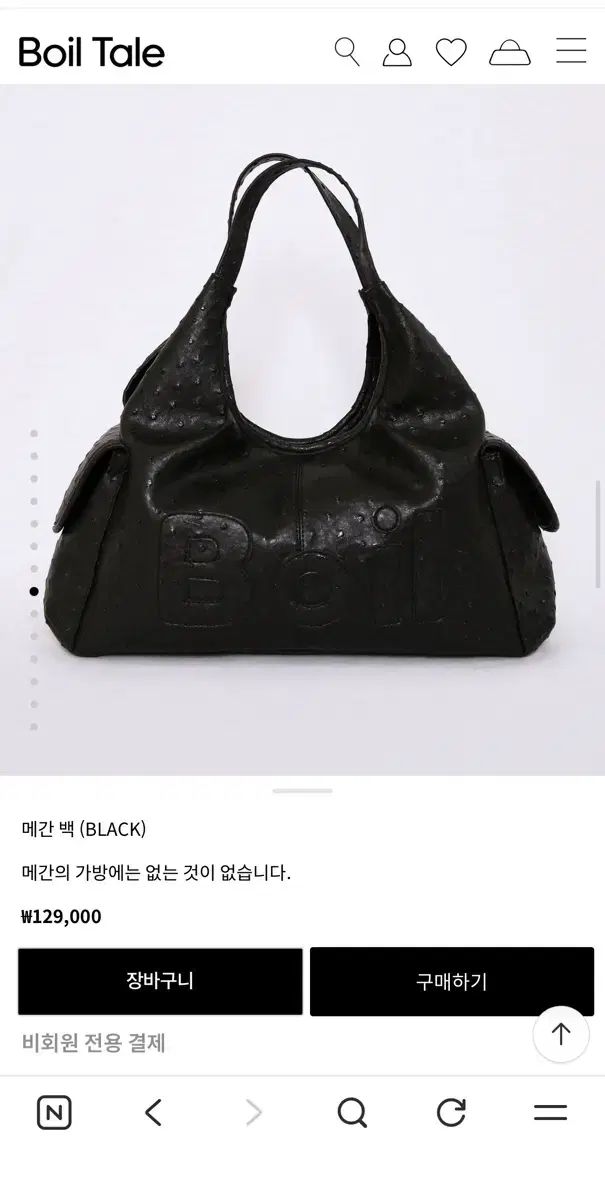Screen dimensions: 605x1200
Task: Add to cart with 장바구니 button
Action: [x=160, y=981]
